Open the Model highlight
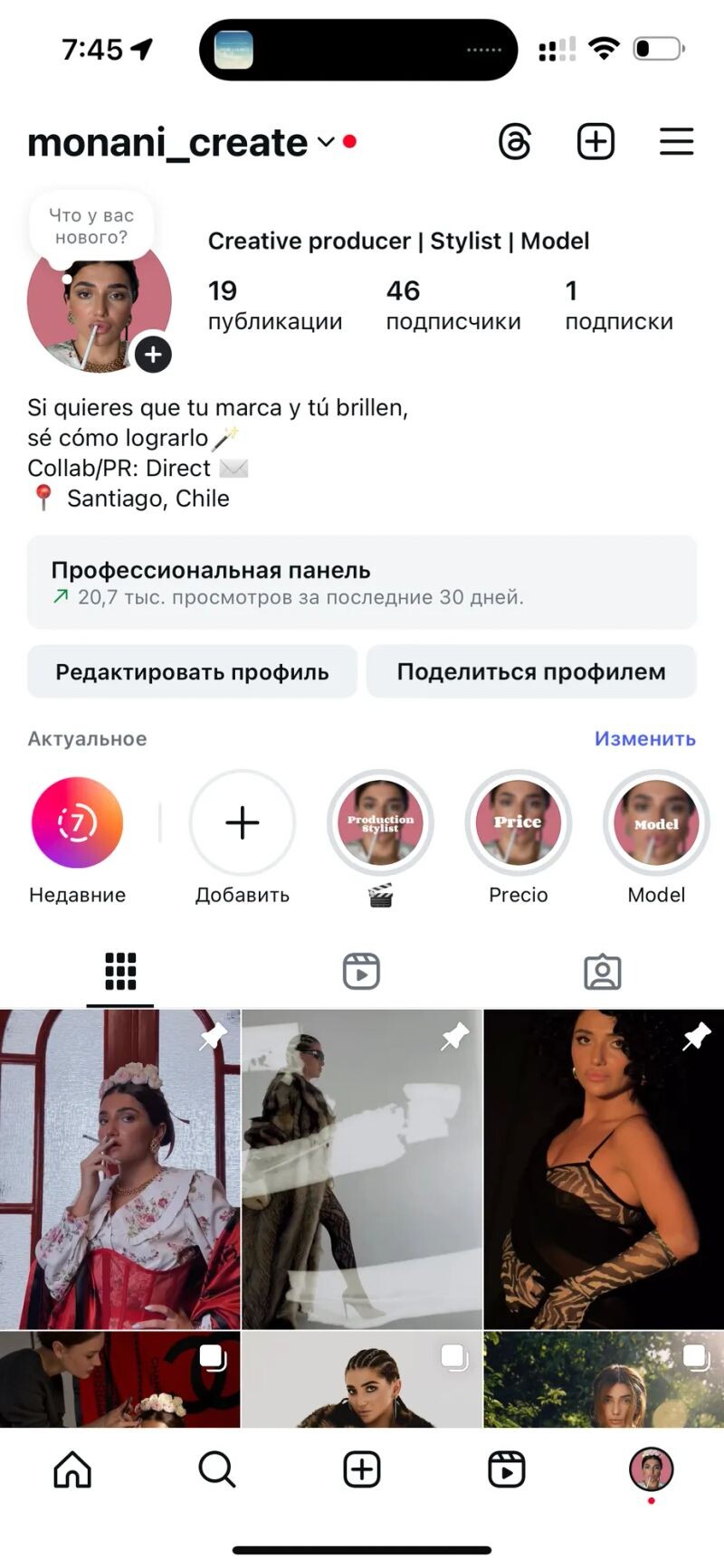The width and height of the screenshot is (724, 1568). pos(656,822)
